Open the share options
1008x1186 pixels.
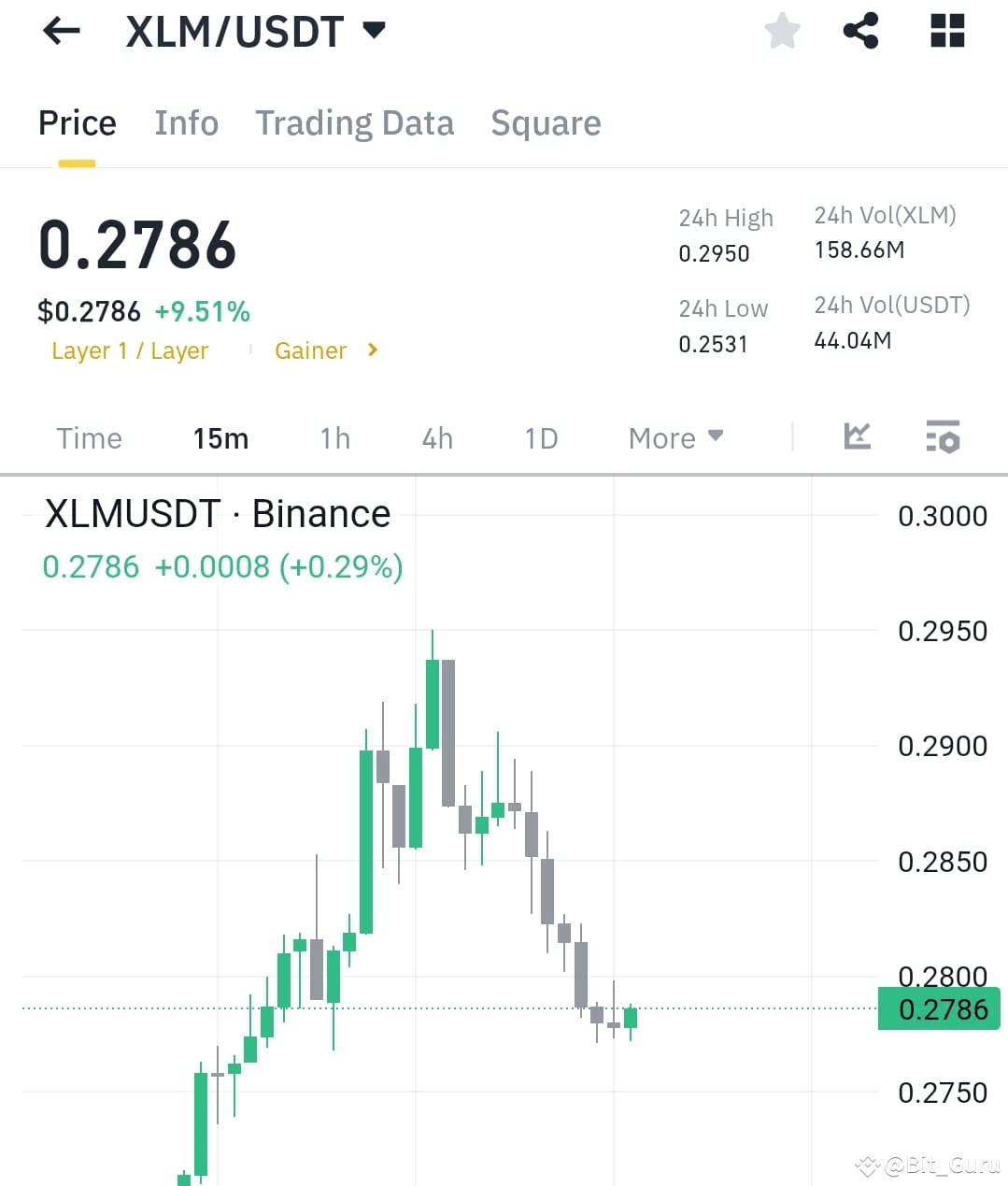click(x=859, y=31)
